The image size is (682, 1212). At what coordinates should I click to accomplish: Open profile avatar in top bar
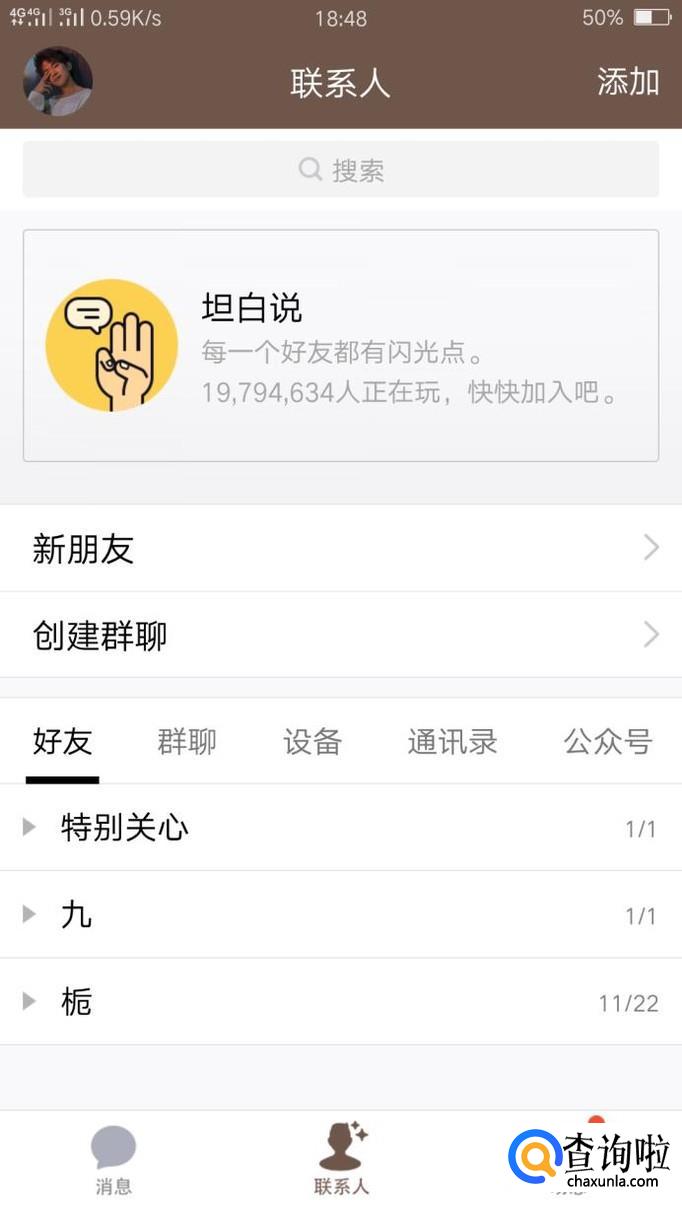point(58,82)
